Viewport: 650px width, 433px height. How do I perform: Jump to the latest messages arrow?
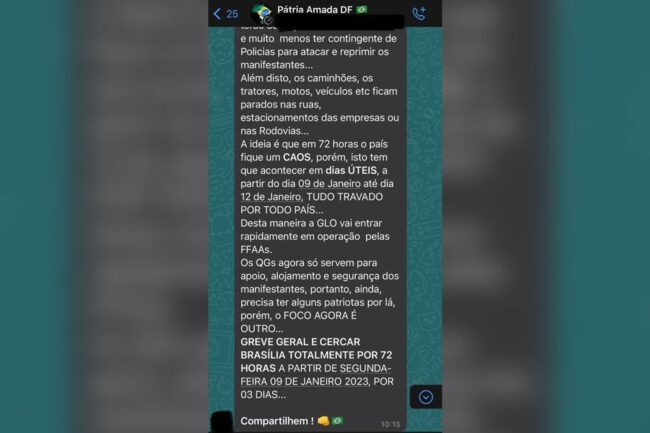point(425,397)
